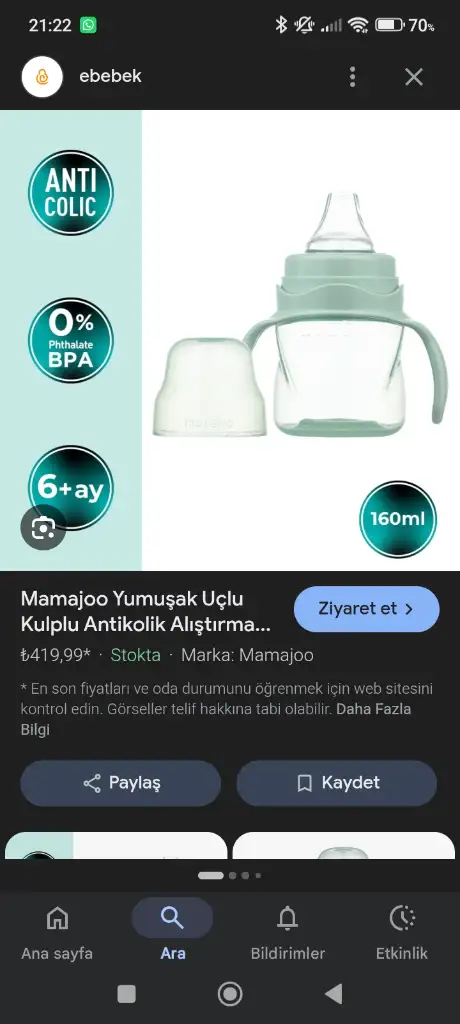Open the Etkinlik tab
This screenshot has width=460, height=1024.
pyautogui.click(x=402, y=931)
